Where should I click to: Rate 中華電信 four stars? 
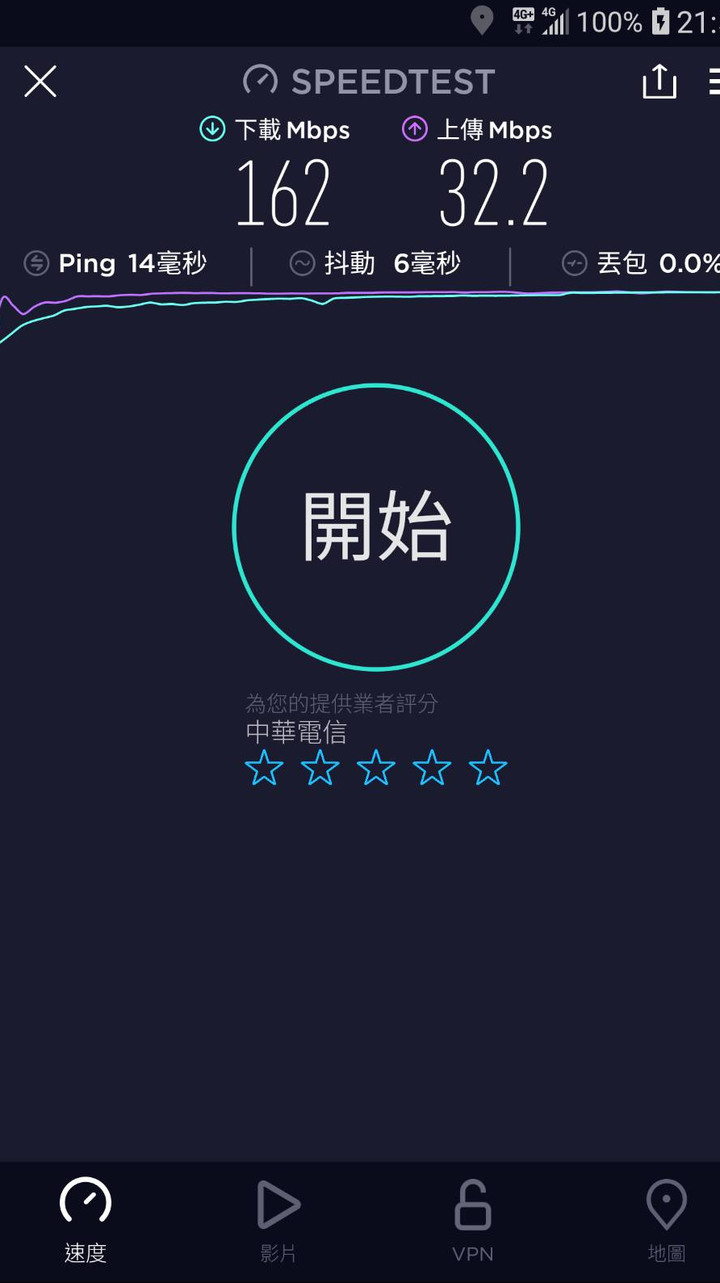pos(432,769)
